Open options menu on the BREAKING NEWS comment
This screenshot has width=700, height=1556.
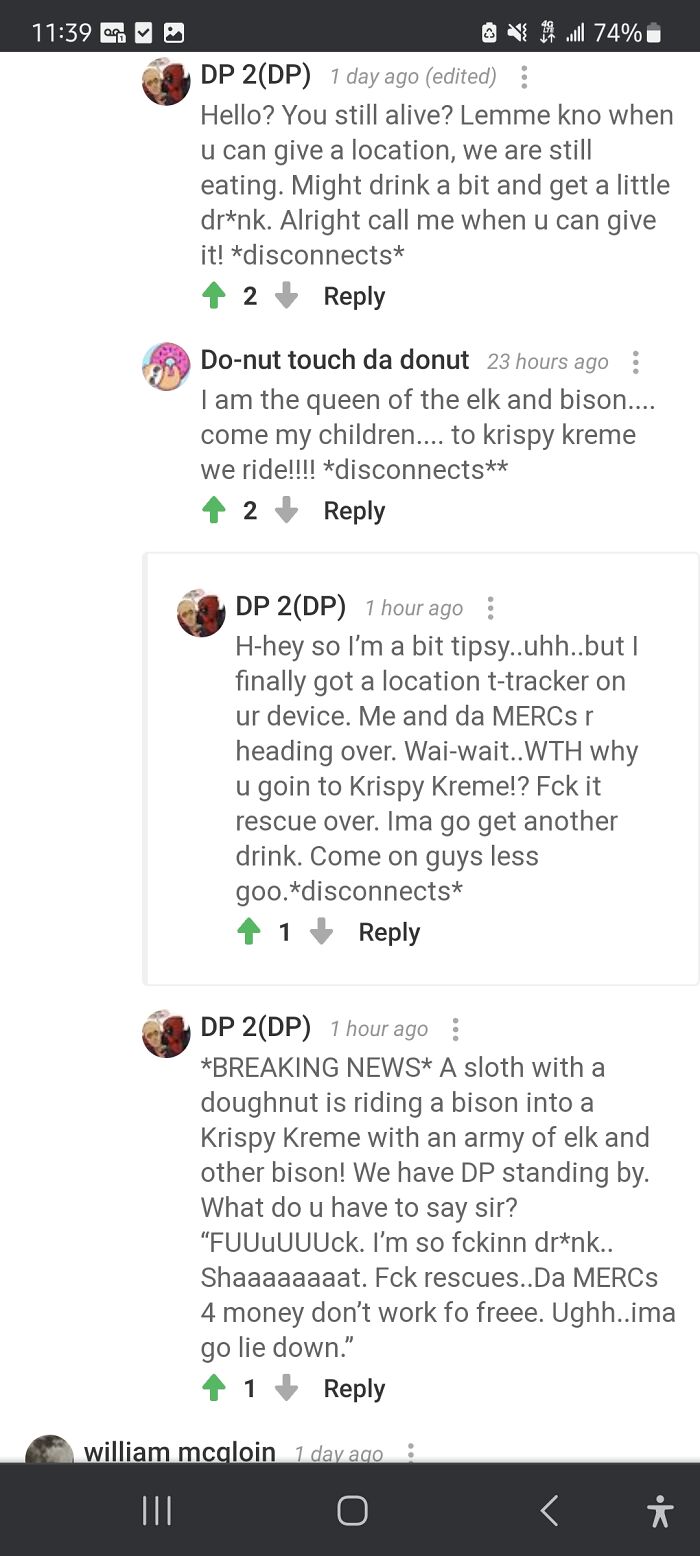point(455,1029)
